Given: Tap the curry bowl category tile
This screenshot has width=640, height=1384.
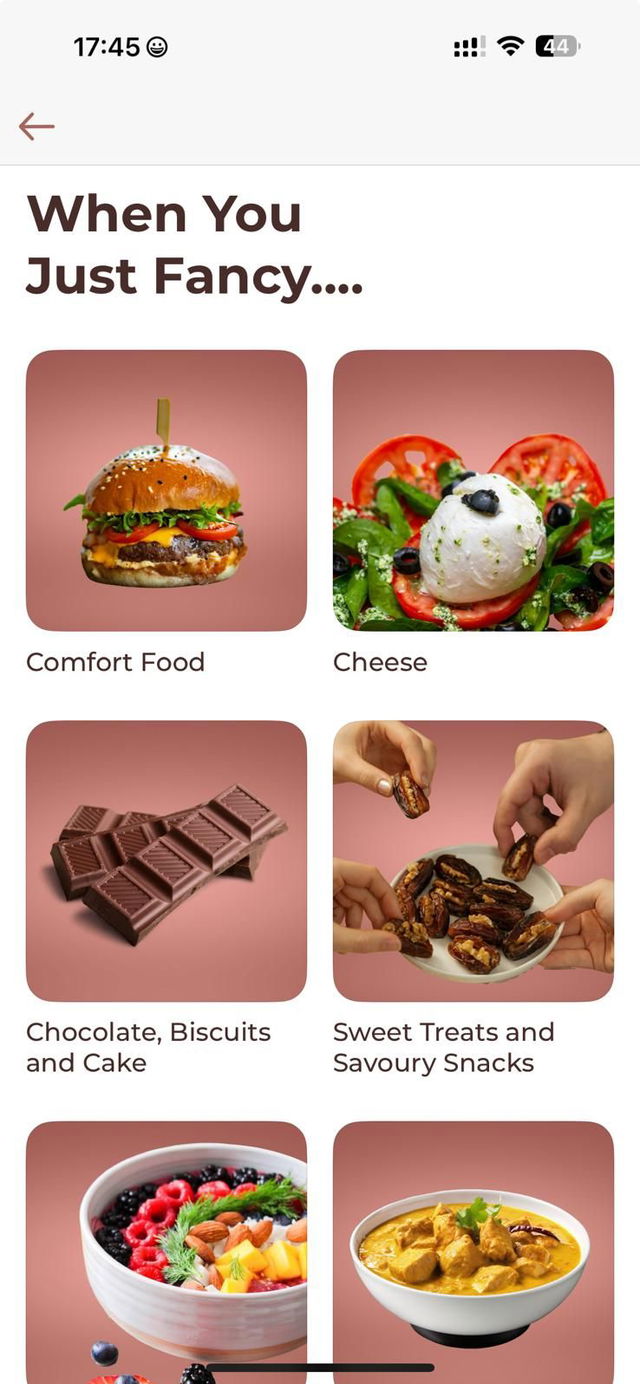Looking at the screenshot, I should pyautogui.click(x=473, y=1250).
